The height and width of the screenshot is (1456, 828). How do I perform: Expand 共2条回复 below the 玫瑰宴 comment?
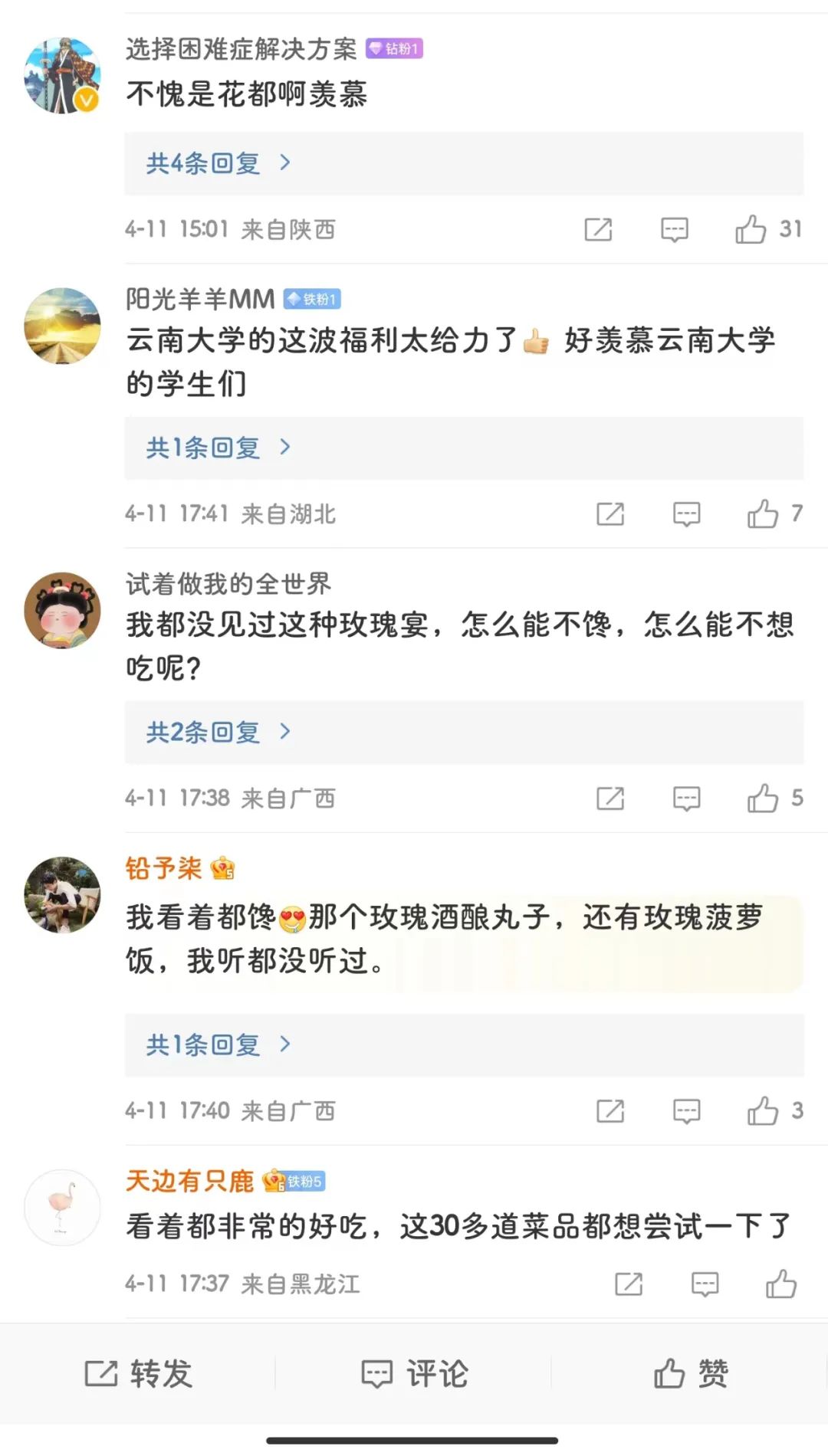point(209,733)
